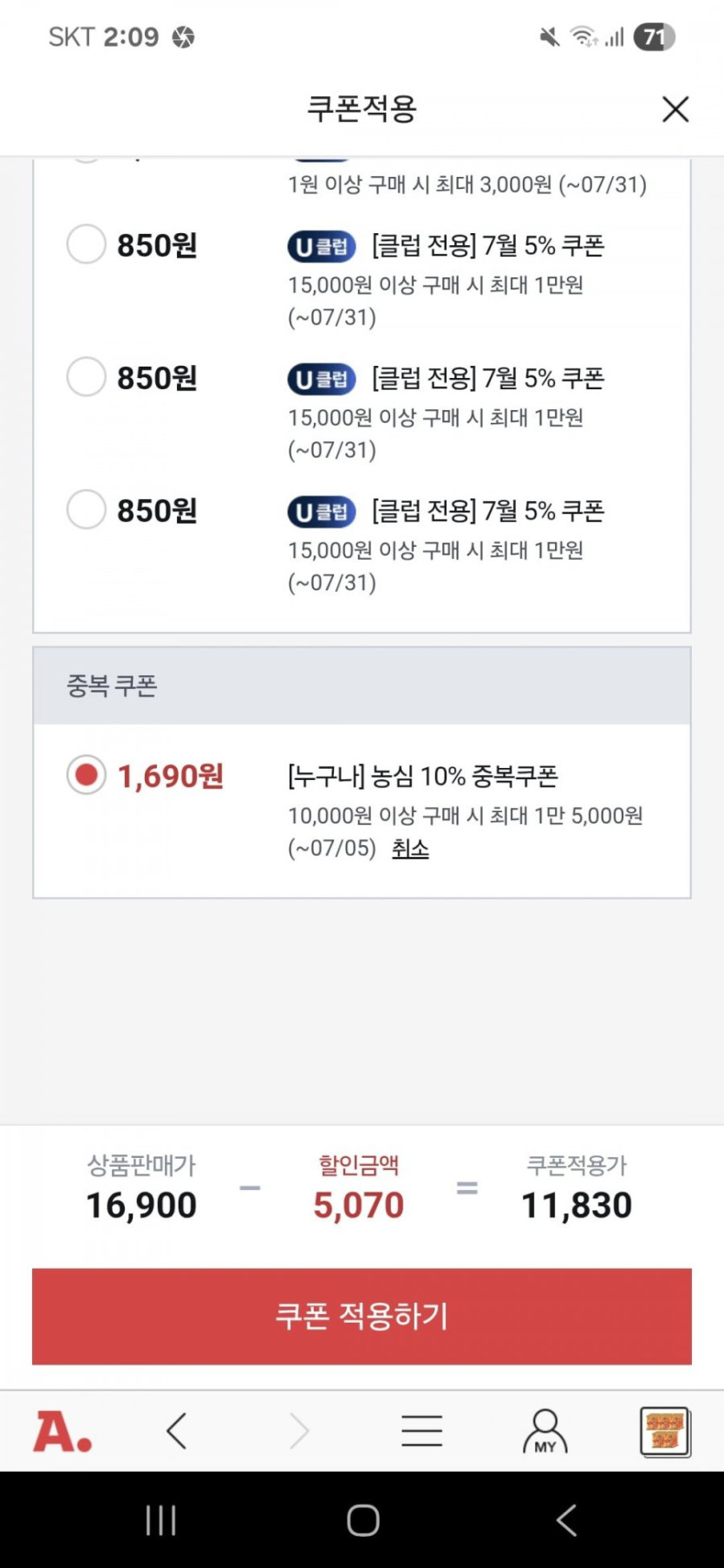Tap the system home button

362,1520
